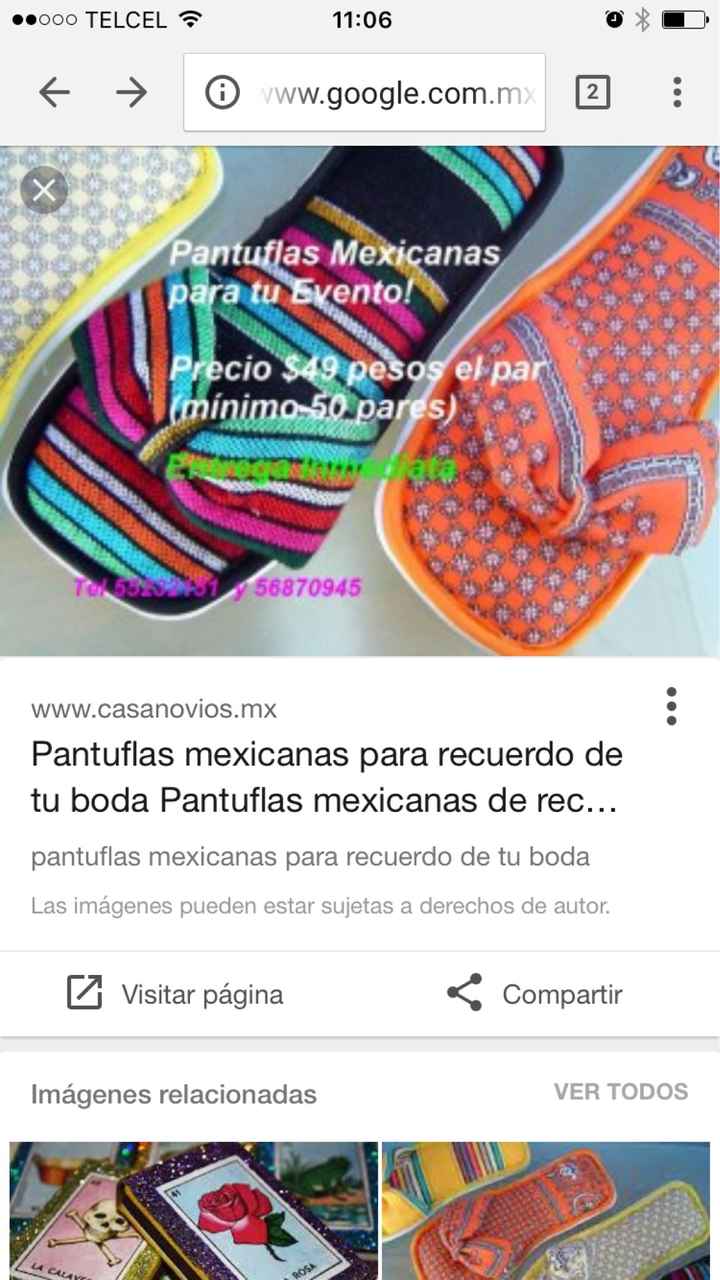Viewport: 720px width, 1280px height.
Task: Open Chrome's three-dot overflow menu
Action: click(677, 93)
